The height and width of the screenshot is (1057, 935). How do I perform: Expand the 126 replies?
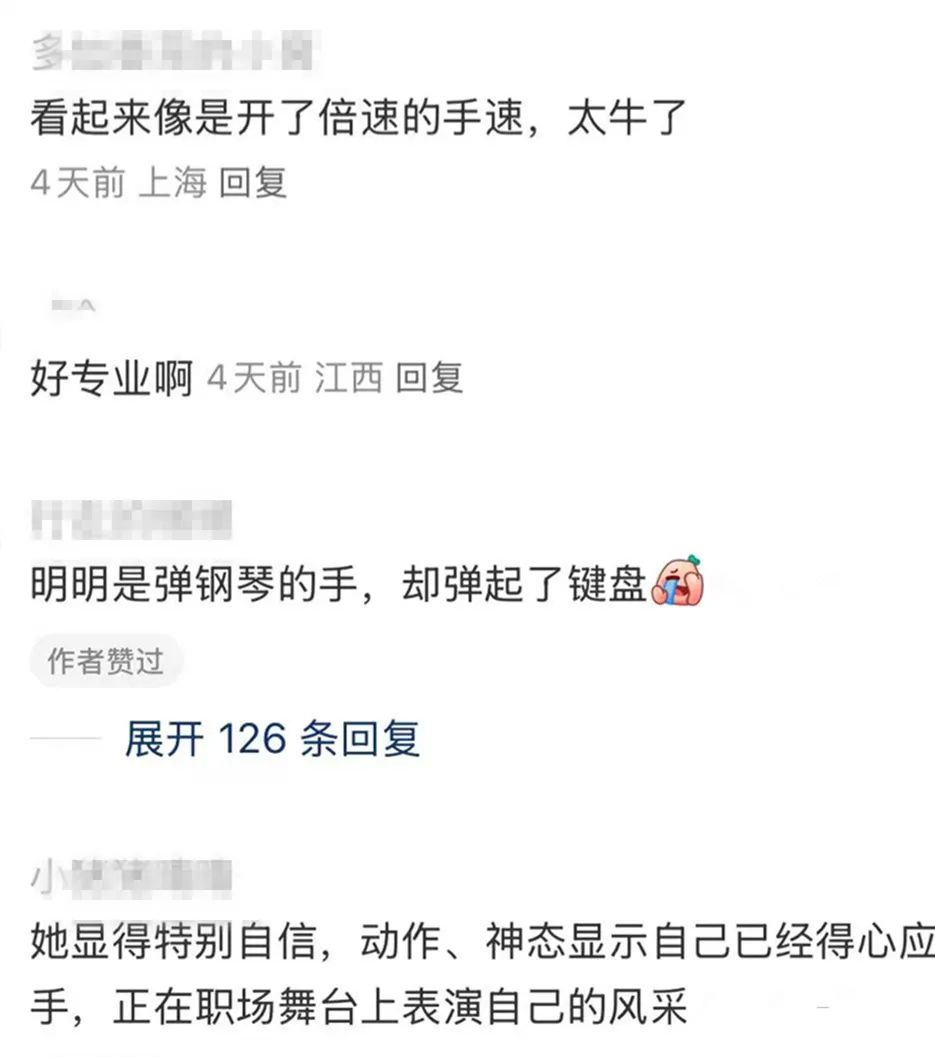pyautogui.click(x=271, y=738)
